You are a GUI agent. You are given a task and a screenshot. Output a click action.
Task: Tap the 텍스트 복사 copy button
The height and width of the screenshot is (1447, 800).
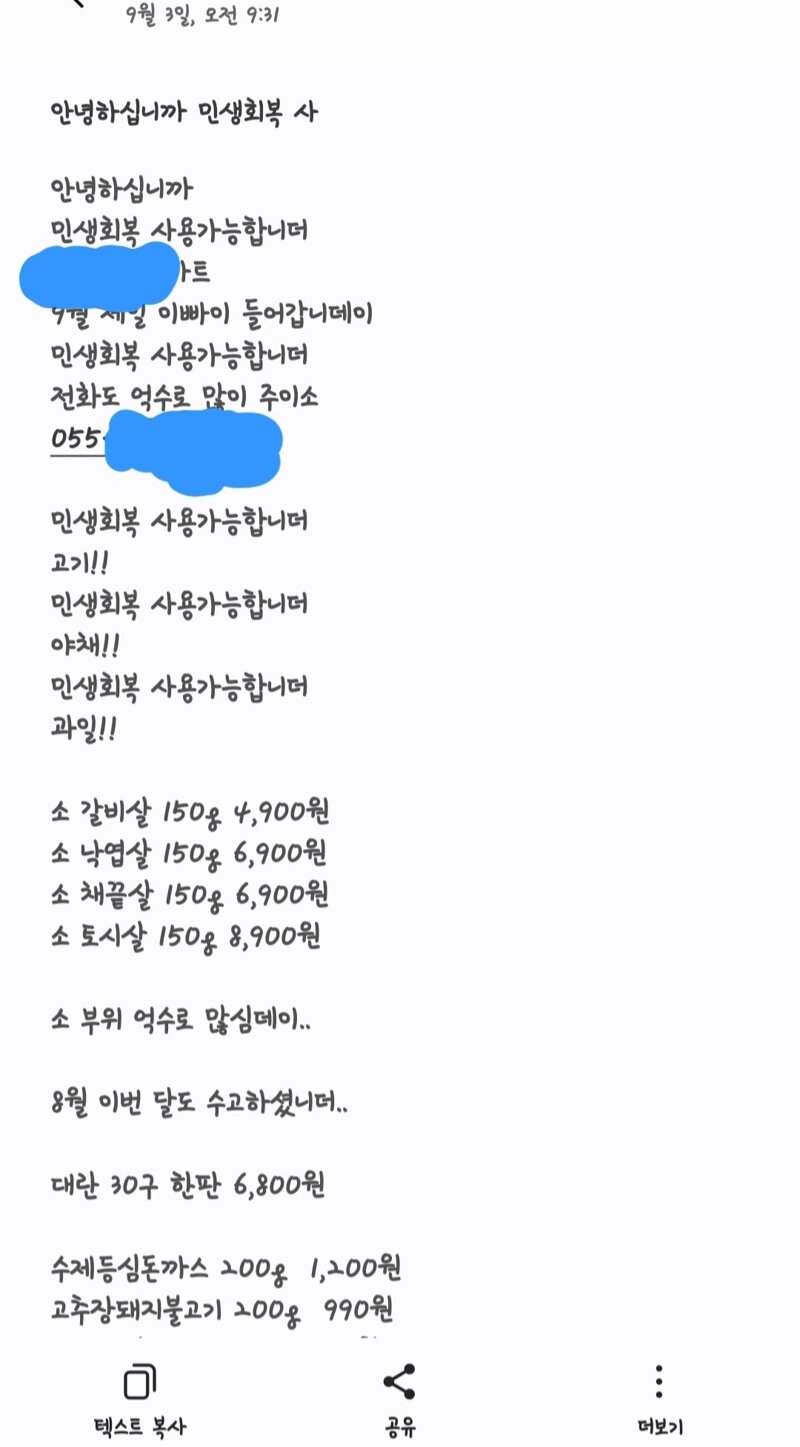(x=140, y=1400)
